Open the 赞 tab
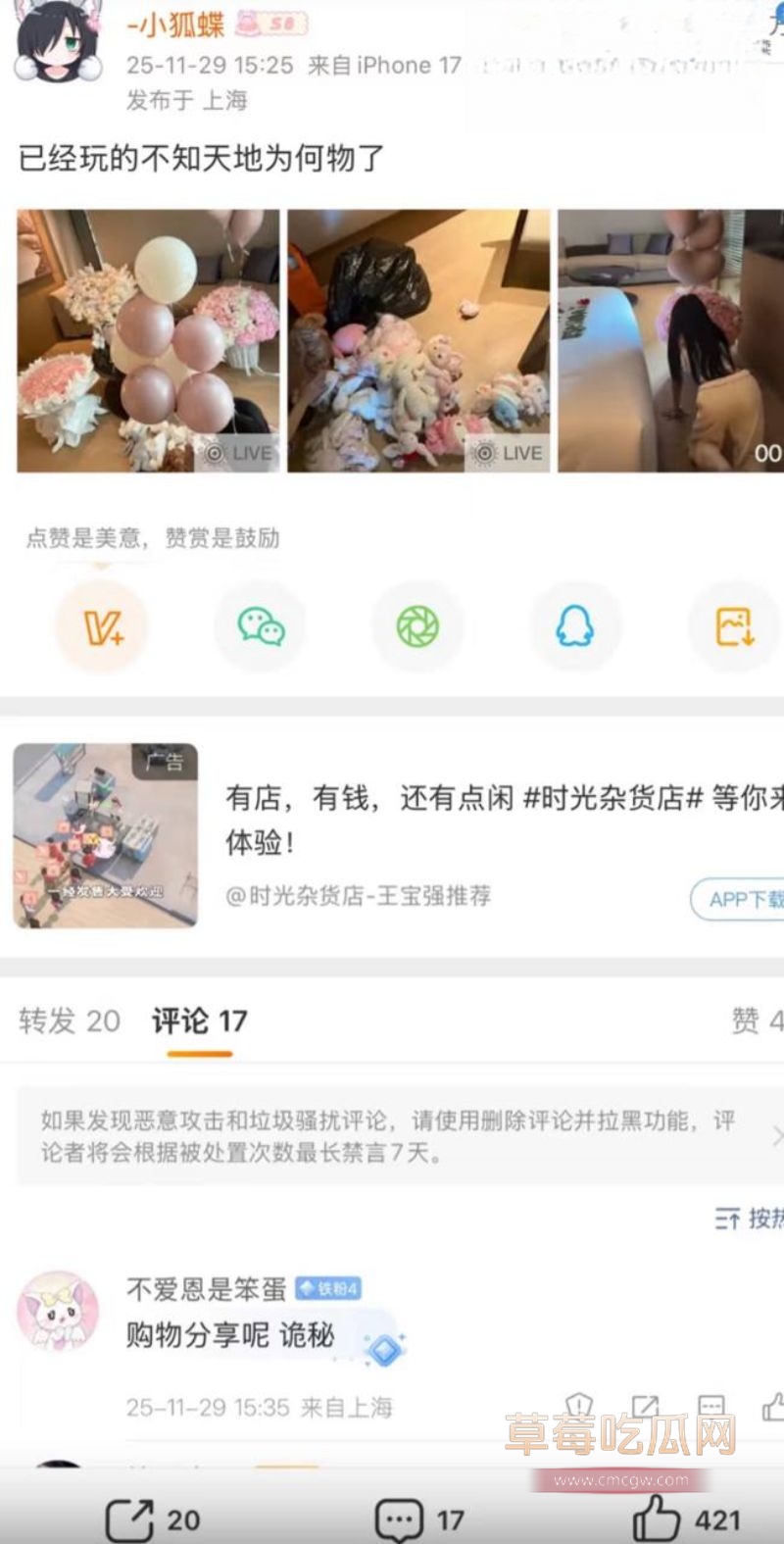The width and height of the screenshot is (784, 1544). click(750, 1021)
